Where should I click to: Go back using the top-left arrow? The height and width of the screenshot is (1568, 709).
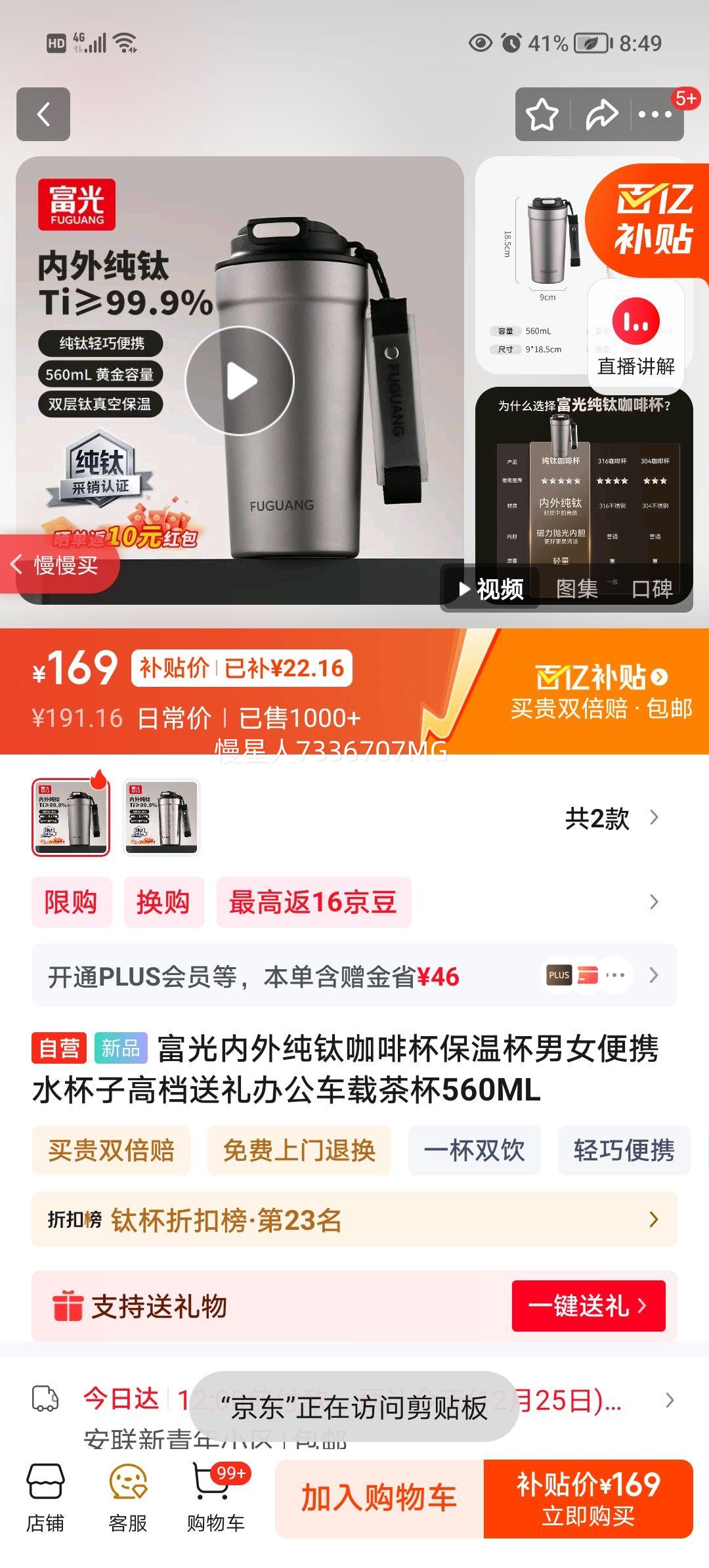[x=45, y=115]
